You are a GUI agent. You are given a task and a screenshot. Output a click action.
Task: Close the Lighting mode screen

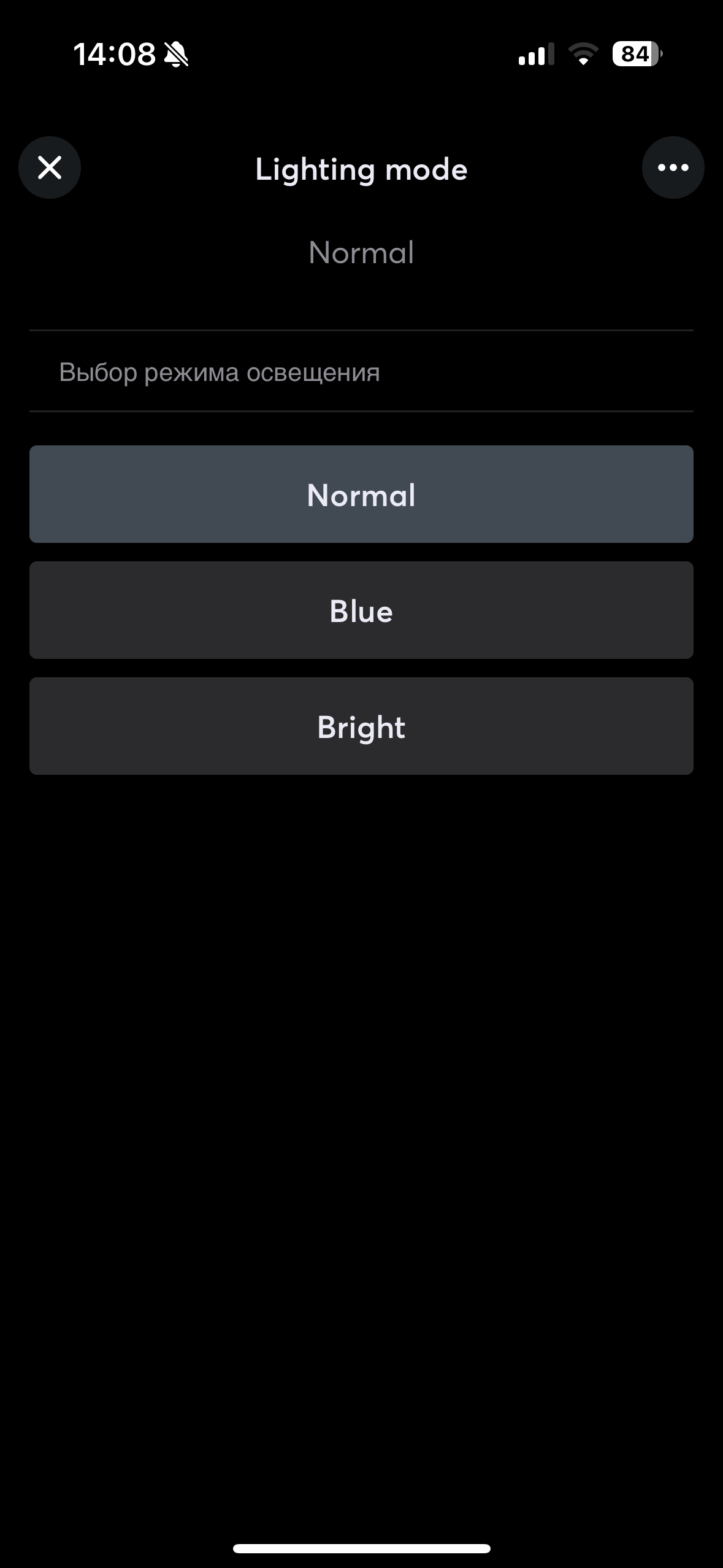click(50, 167)
